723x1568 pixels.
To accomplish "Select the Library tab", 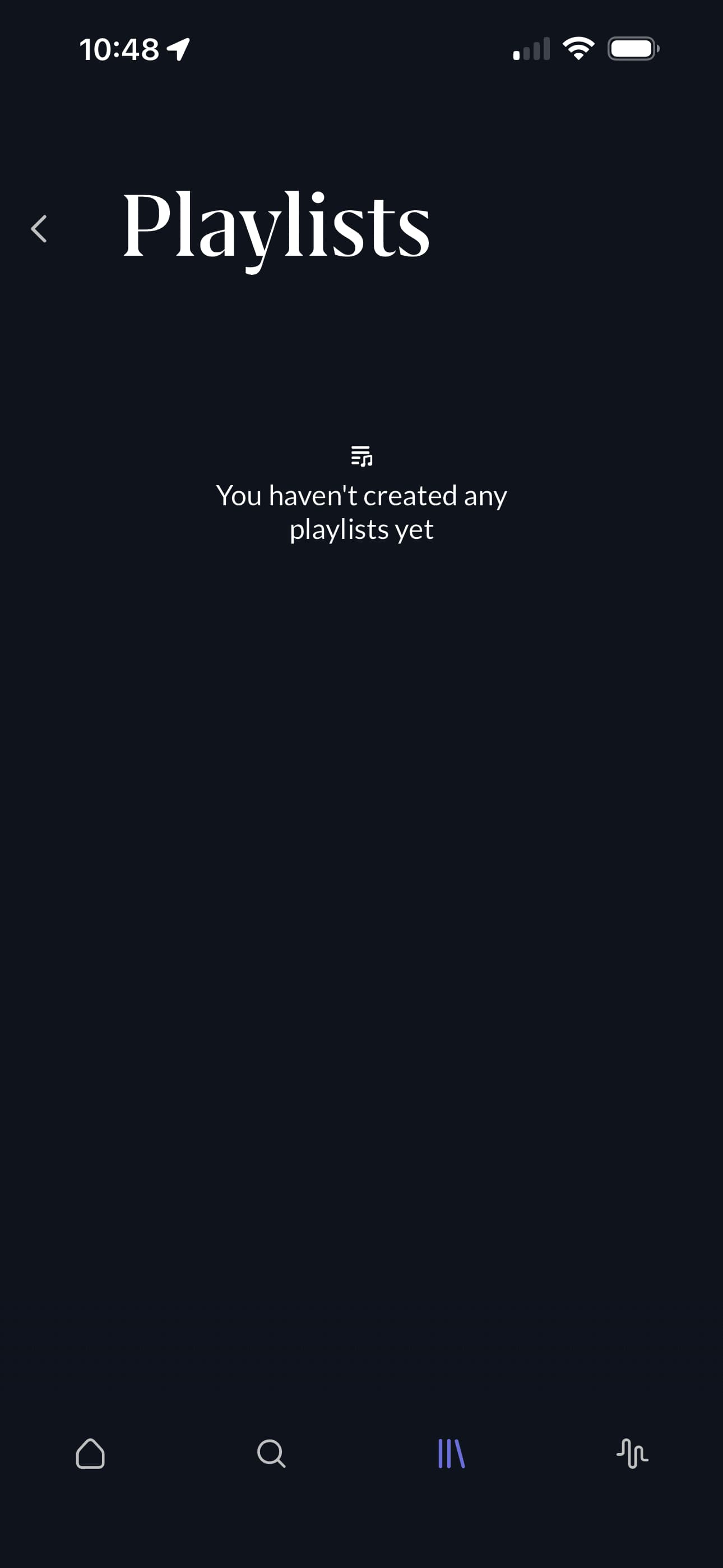I will tap(452, 1454).
